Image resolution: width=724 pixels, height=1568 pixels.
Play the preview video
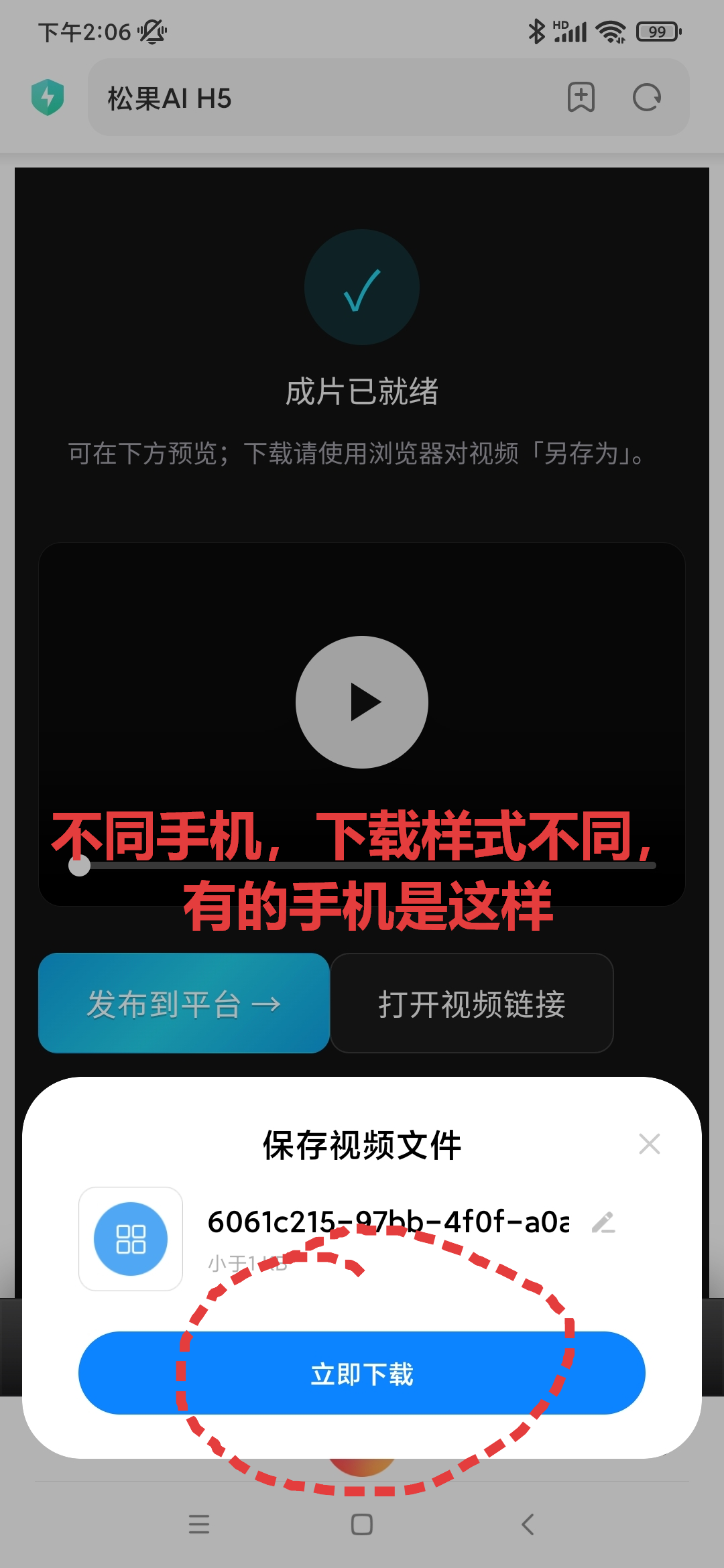coord(362,702)
